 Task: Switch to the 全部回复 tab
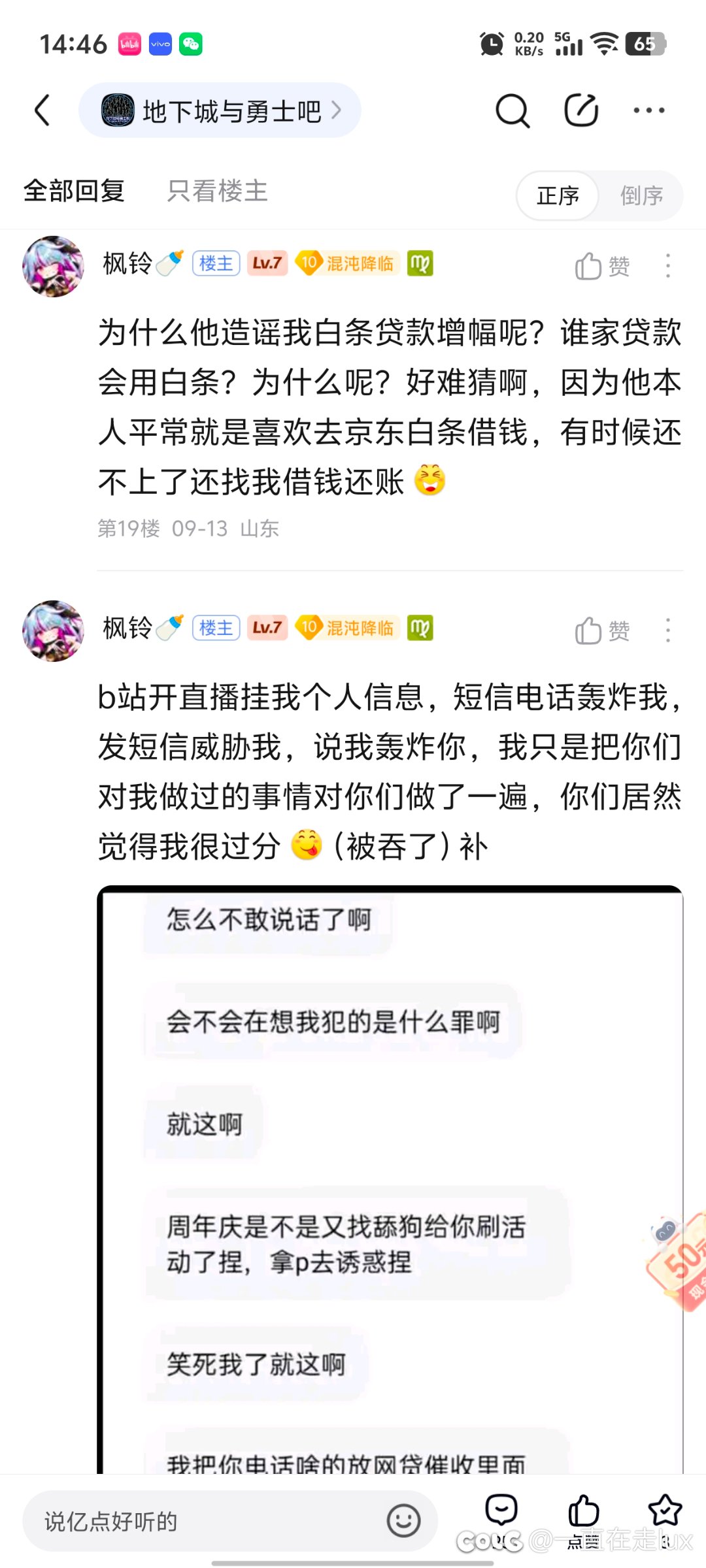74,191
